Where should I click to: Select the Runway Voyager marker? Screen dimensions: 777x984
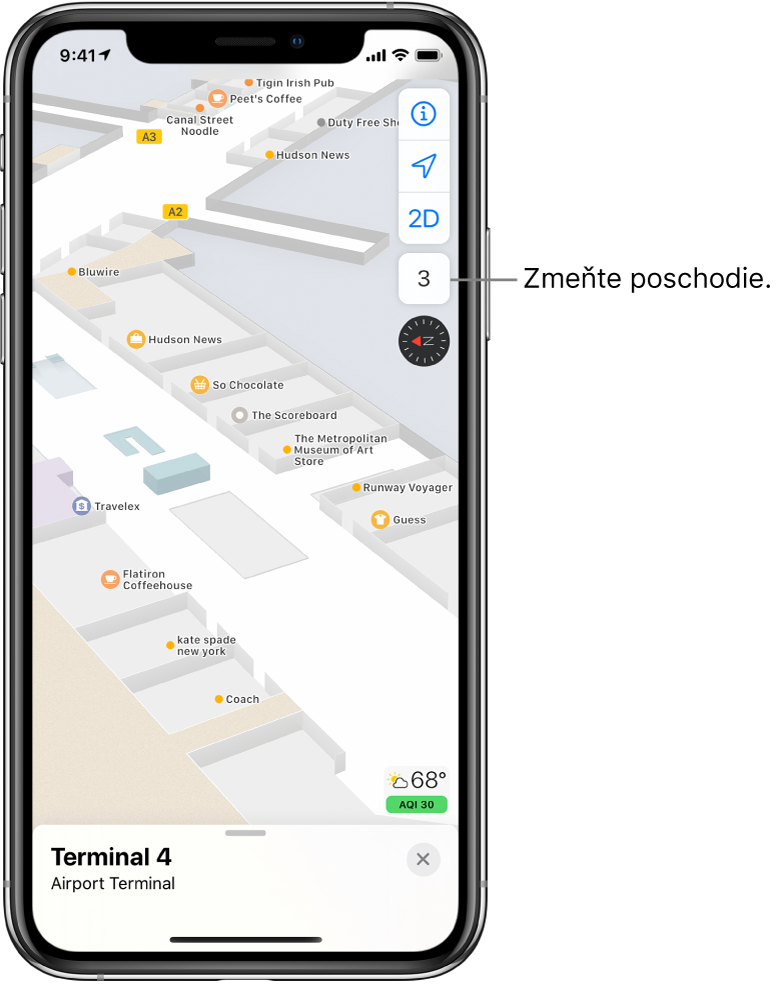point(357,488)
